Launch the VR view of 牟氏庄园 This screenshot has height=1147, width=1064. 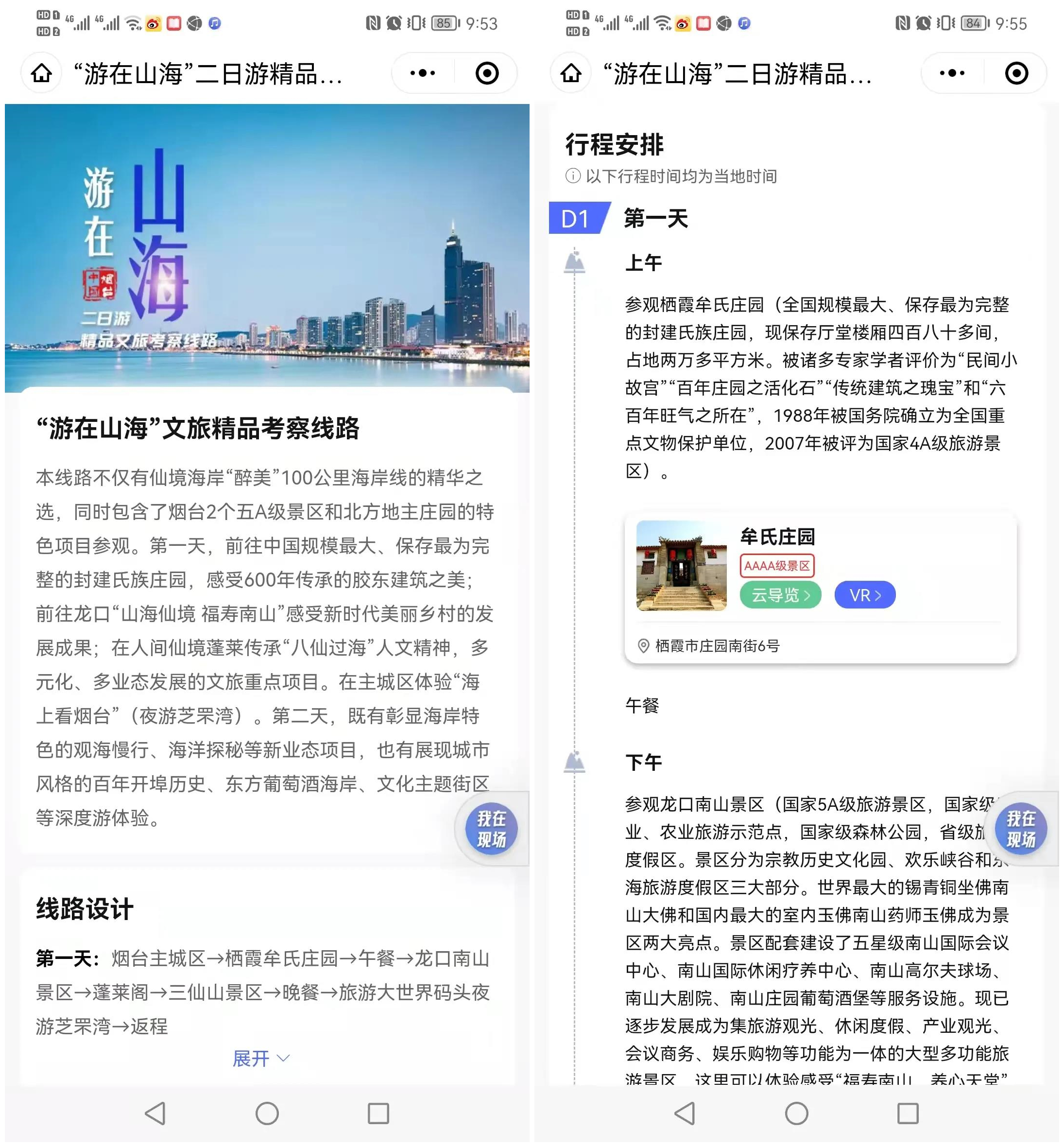864,594
